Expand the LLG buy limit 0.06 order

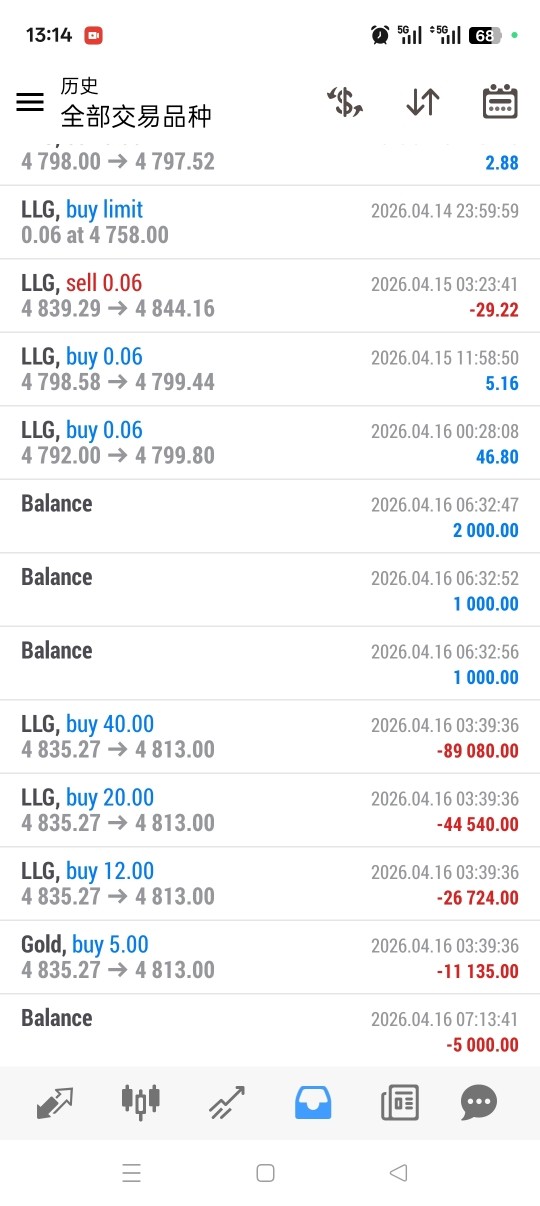point(270,222)
